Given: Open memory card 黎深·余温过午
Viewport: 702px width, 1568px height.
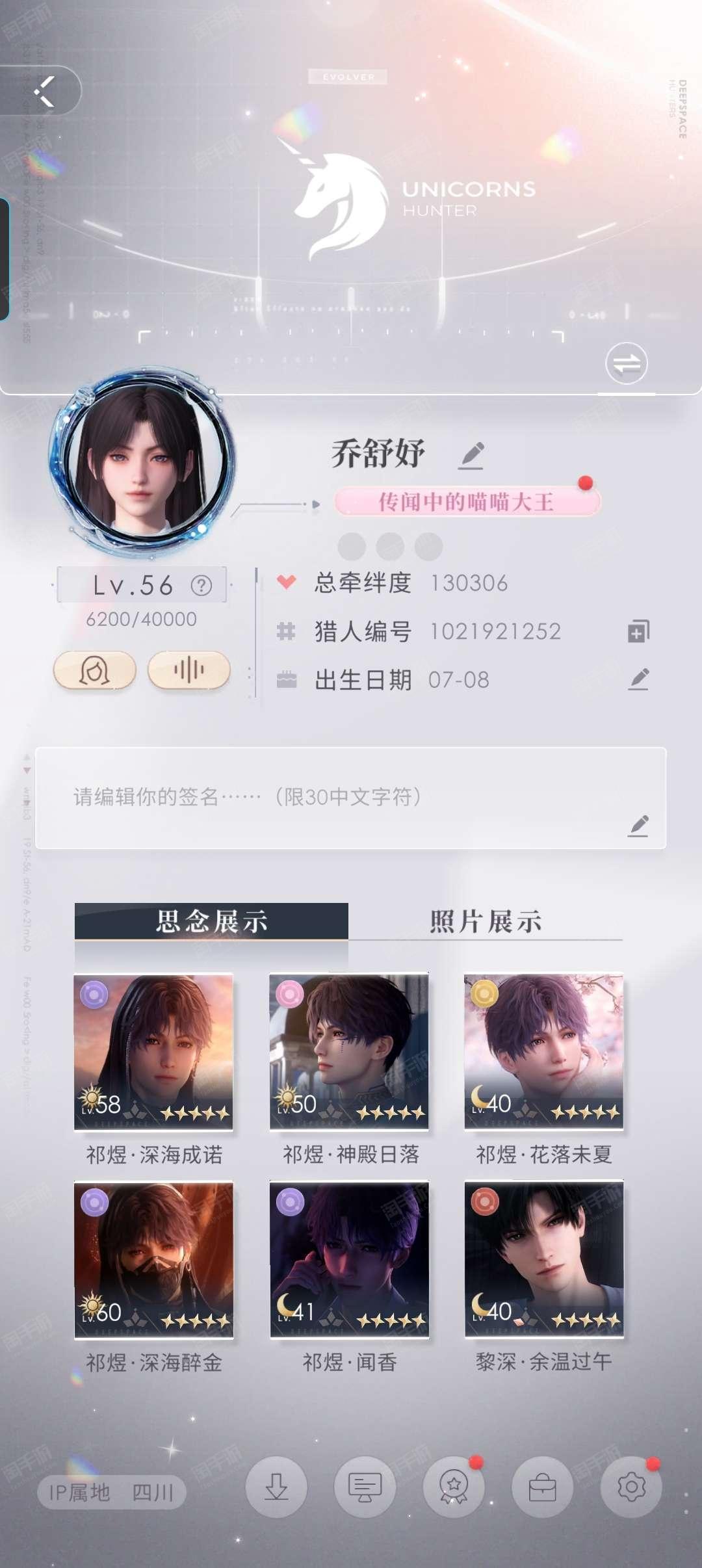Looking at the screenshot, I should coord(544,1259).
